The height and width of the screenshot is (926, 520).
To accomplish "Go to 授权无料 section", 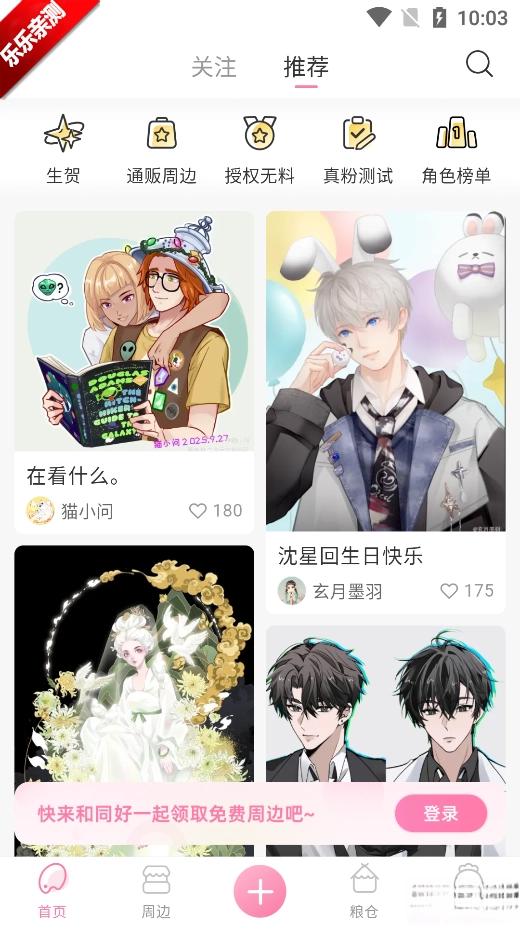I will 260,149.
